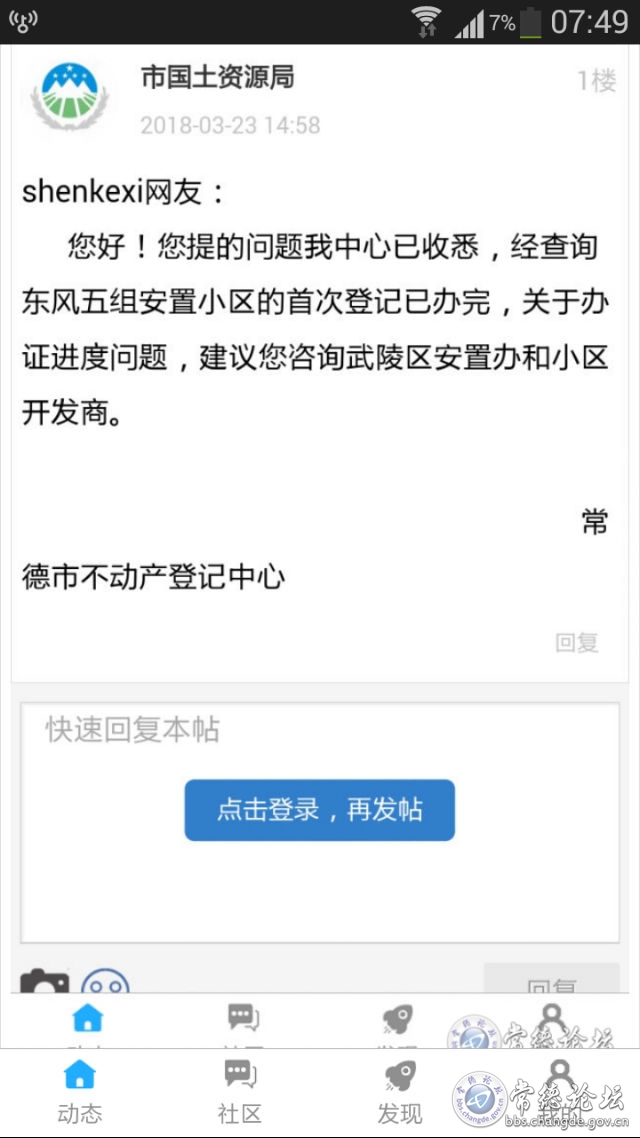Viewport: 640px width, 1138px height.
Task: Tap 点击登录，再发帖 to log in
Action: click(319, 810)
